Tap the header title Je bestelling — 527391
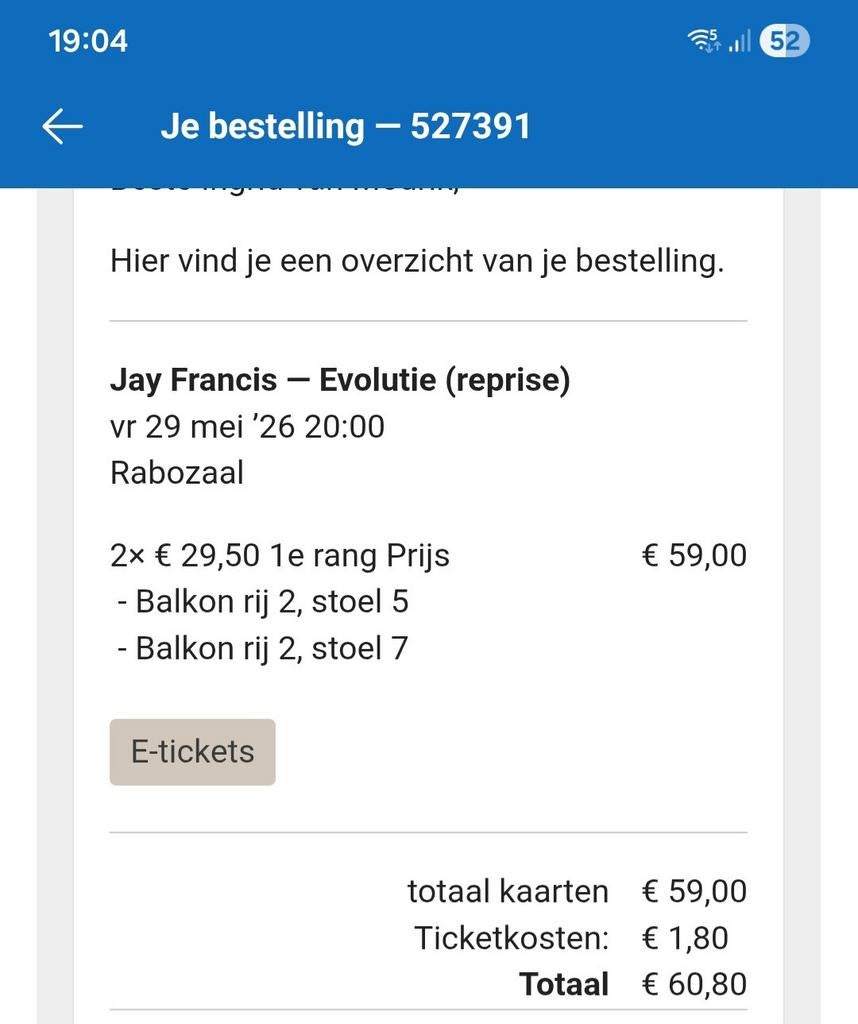This screenshot has width=858, height=1024. pos(346,126)
